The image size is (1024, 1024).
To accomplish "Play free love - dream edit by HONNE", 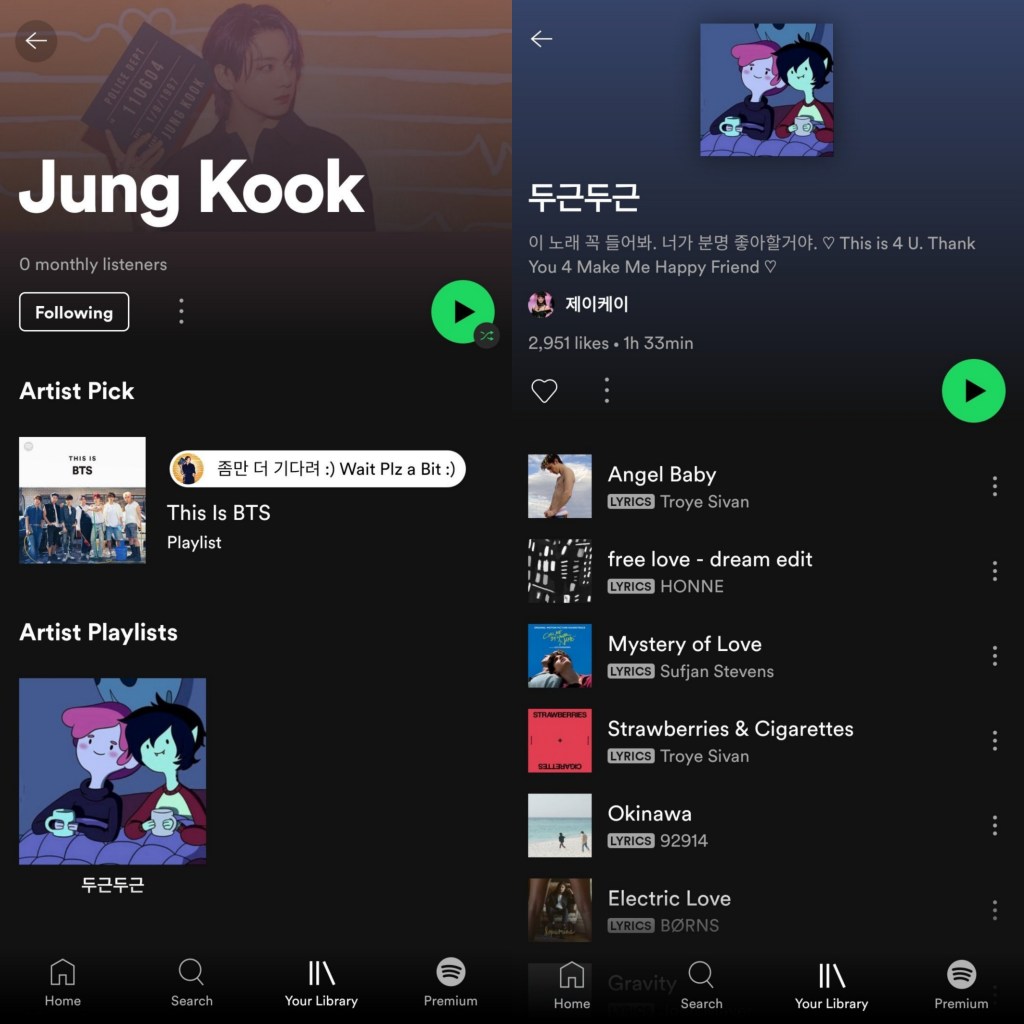I will click(710, 560).
